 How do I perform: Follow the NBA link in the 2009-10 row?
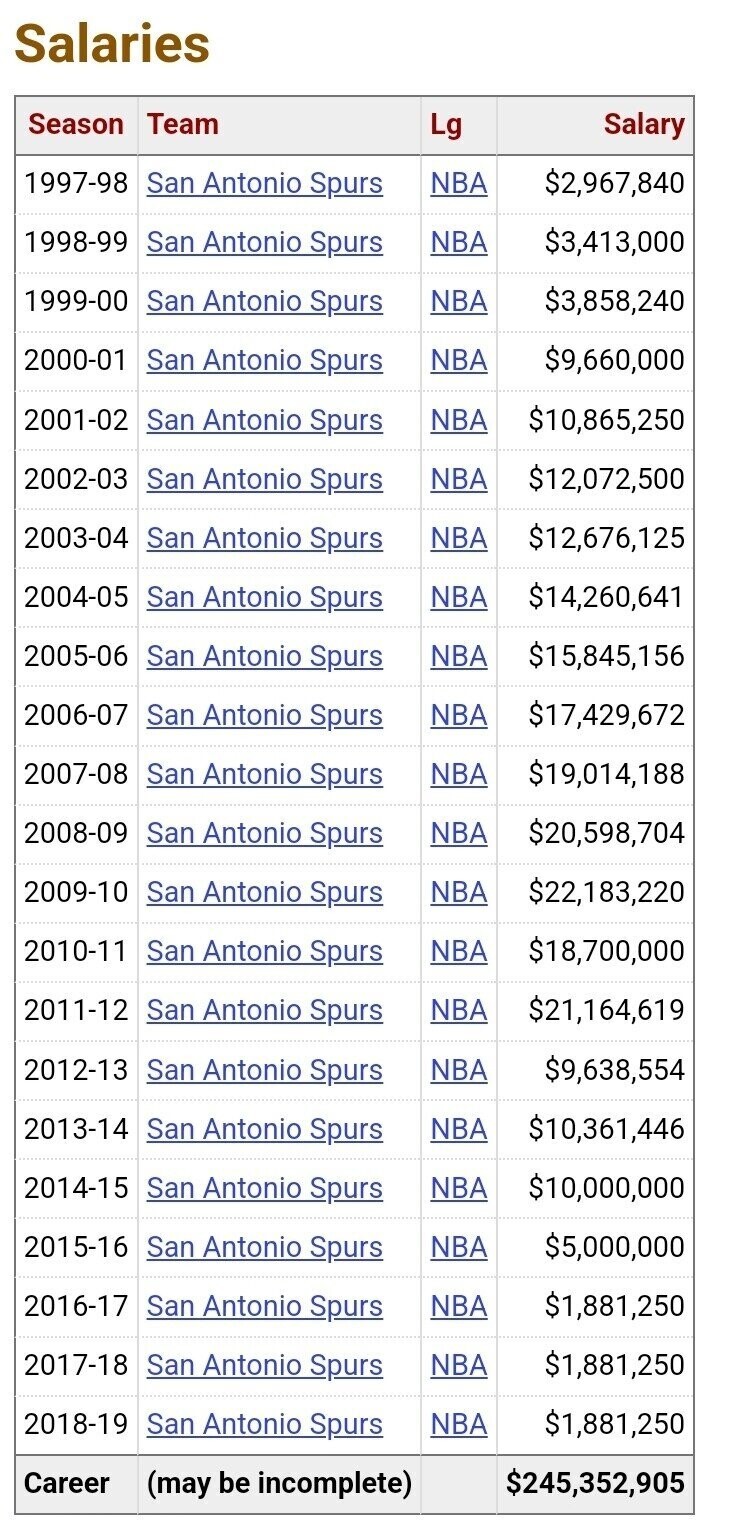(x=459, y=892)
